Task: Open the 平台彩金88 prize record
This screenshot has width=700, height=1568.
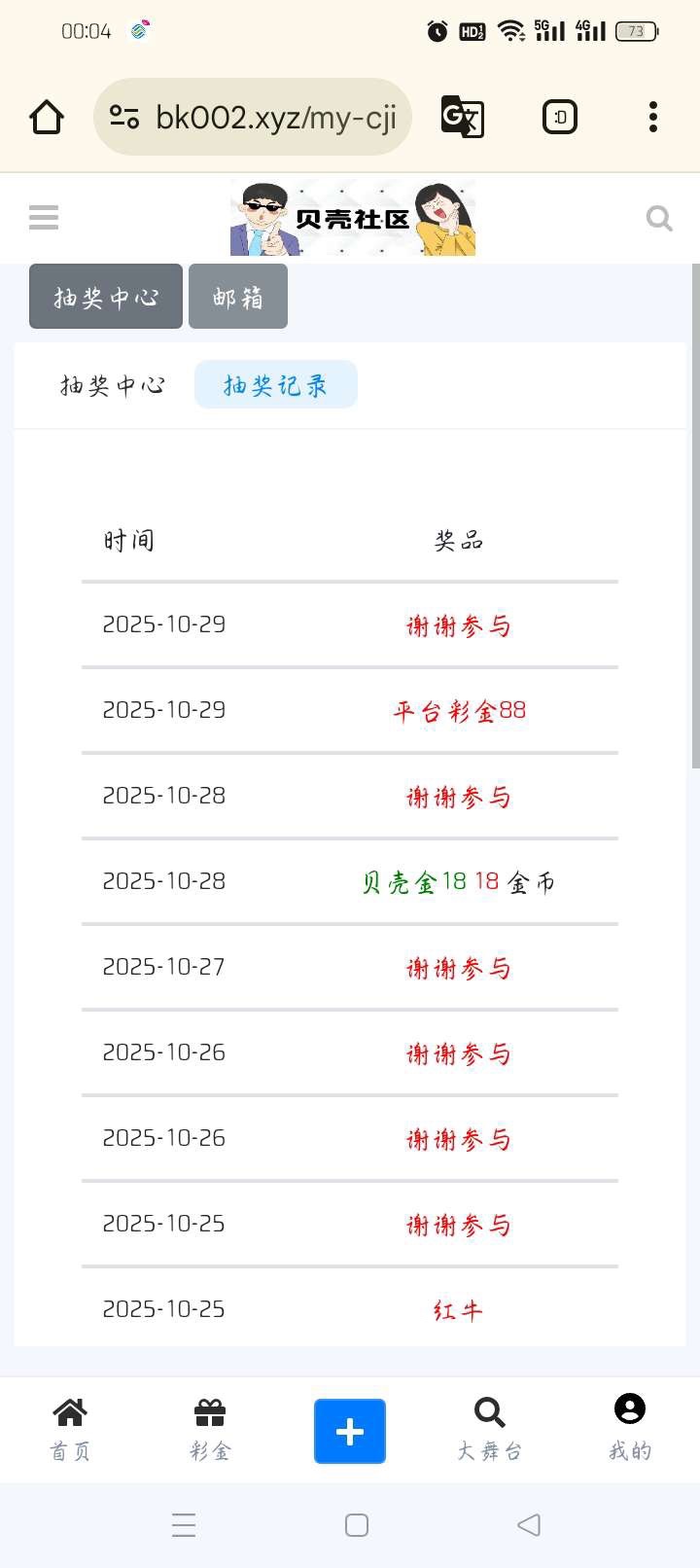Action: (x=457, y=710)
